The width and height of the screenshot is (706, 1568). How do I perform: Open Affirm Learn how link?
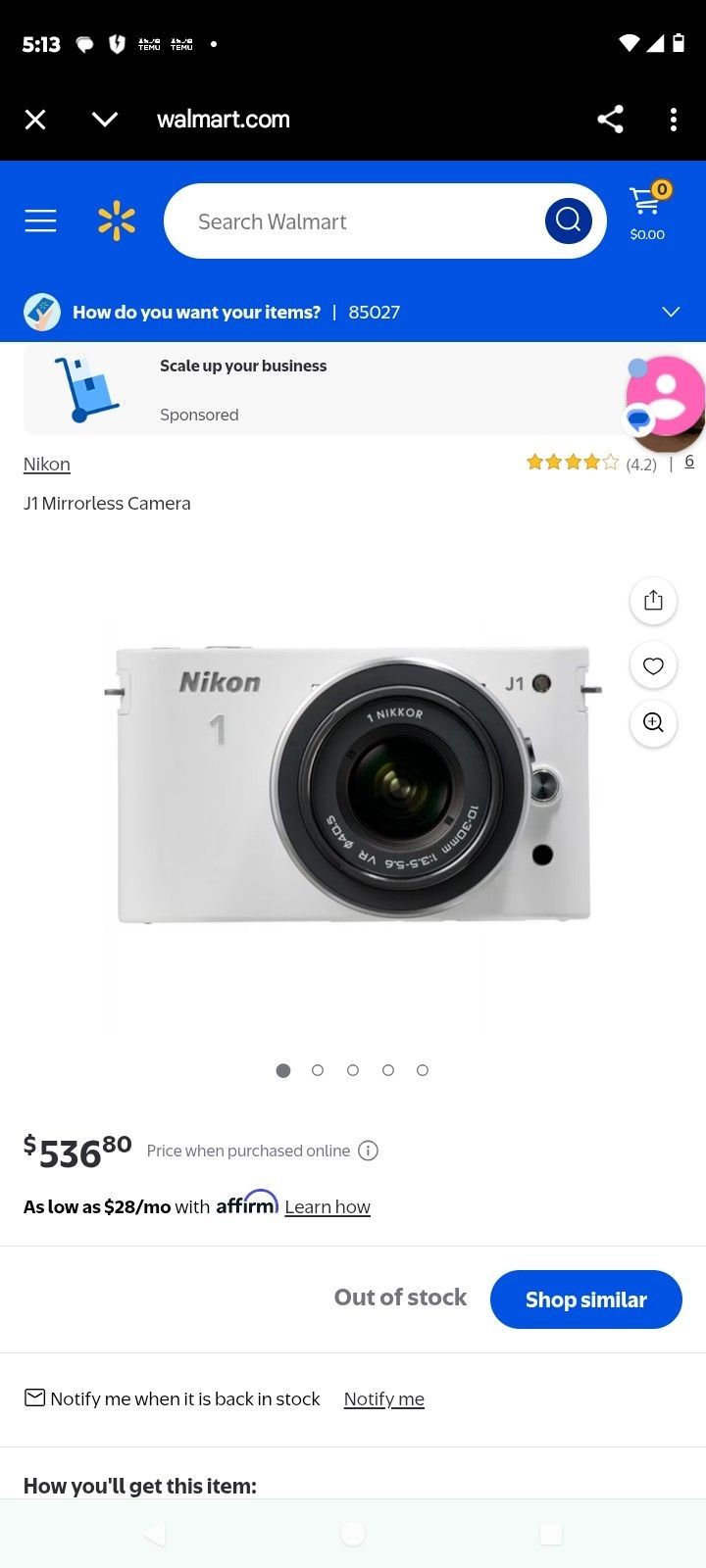[x=328, y=1206]
